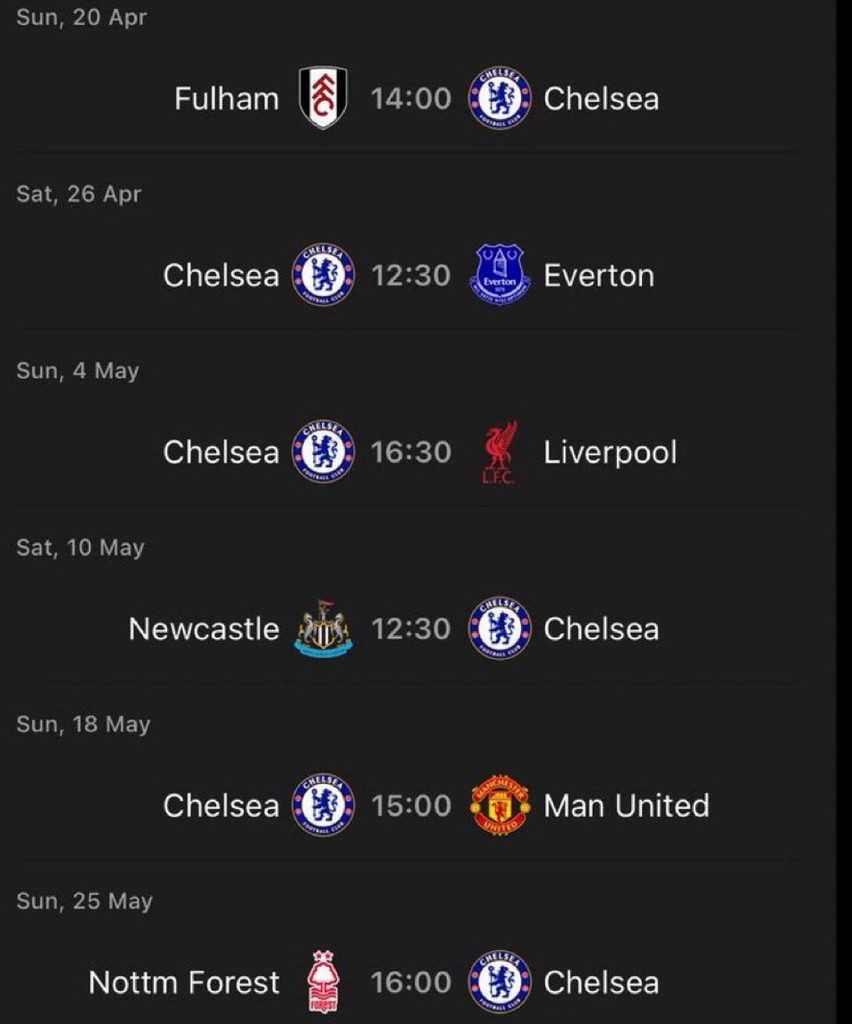This screenshot has width=852, height=1024.
Task: Open the Chelsea vs Man United match
Action: coord(410,805)
